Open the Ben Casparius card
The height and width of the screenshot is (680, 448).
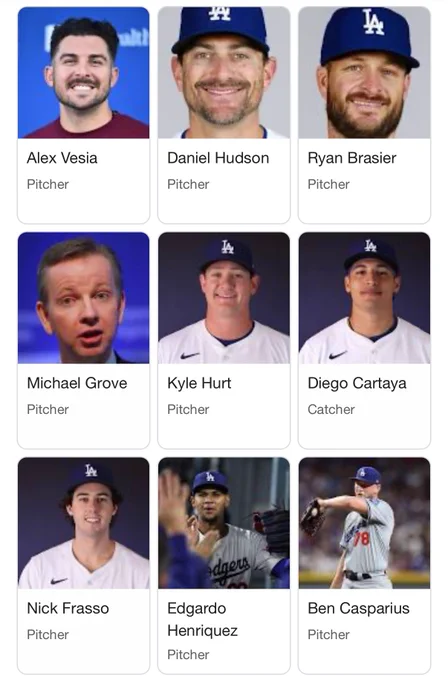point(364,566)
